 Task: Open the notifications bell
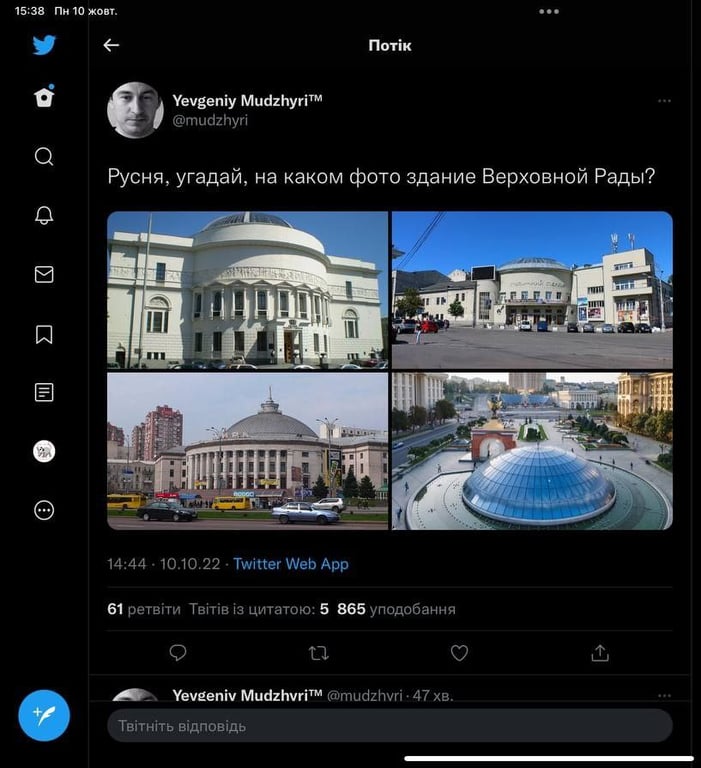point(44,216)
